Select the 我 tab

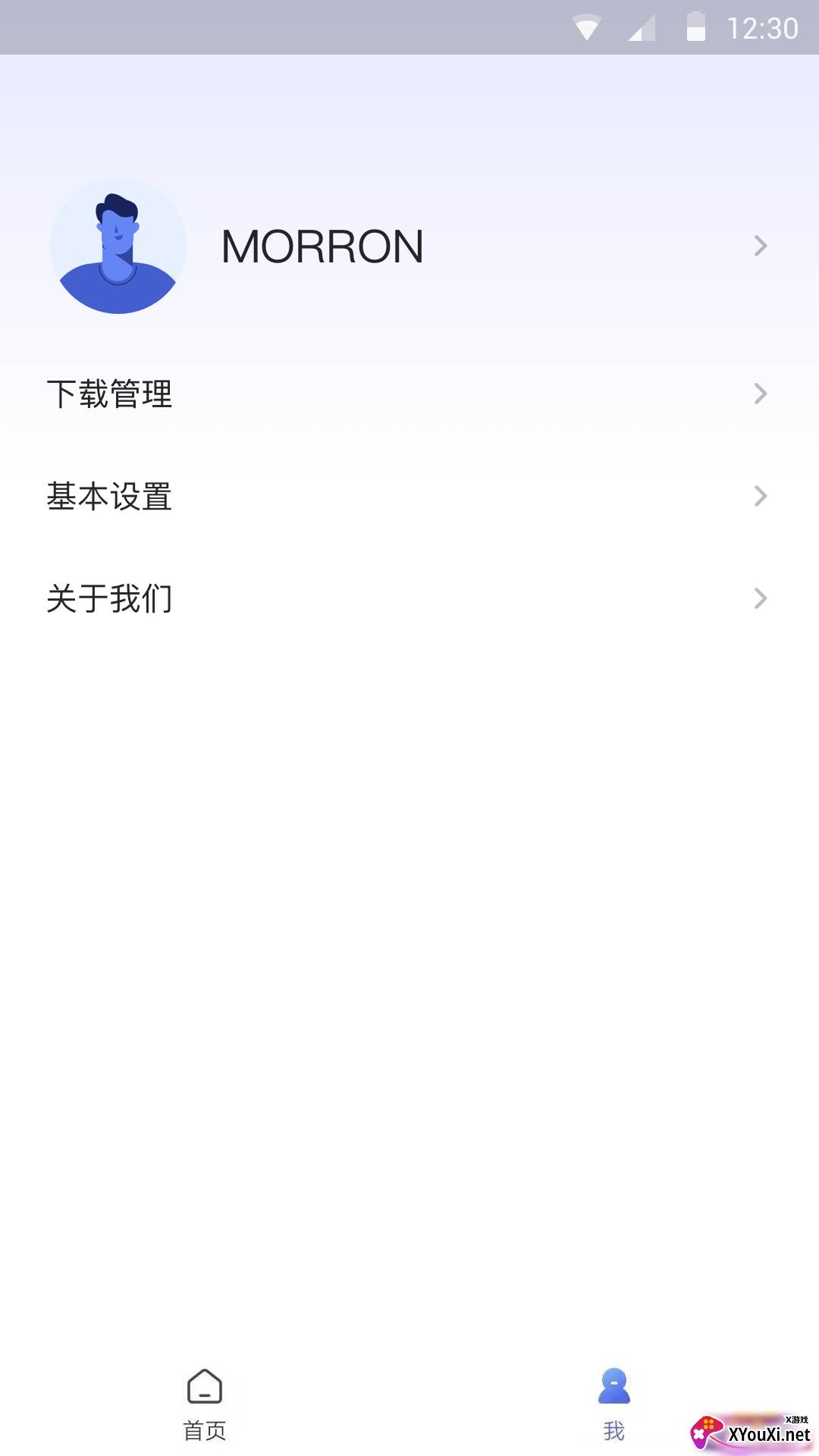(614, 1404)
